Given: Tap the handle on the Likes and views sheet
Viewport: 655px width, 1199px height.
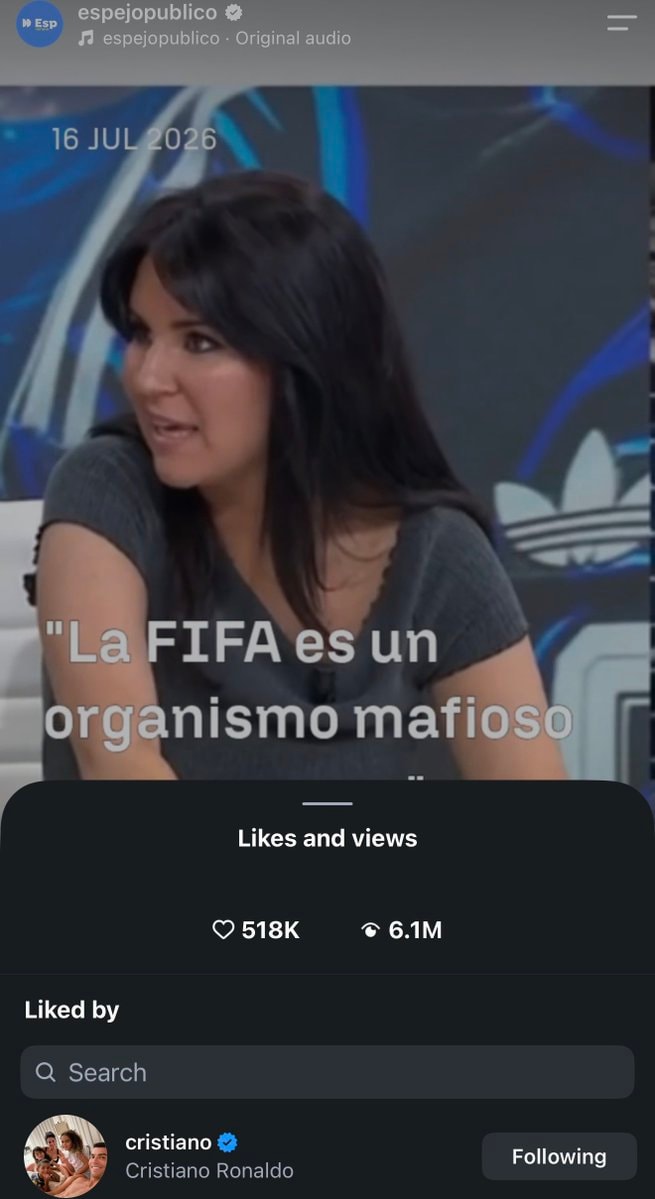Looking at the screenshot, I should pyautogui.click(x=327, y=804).
